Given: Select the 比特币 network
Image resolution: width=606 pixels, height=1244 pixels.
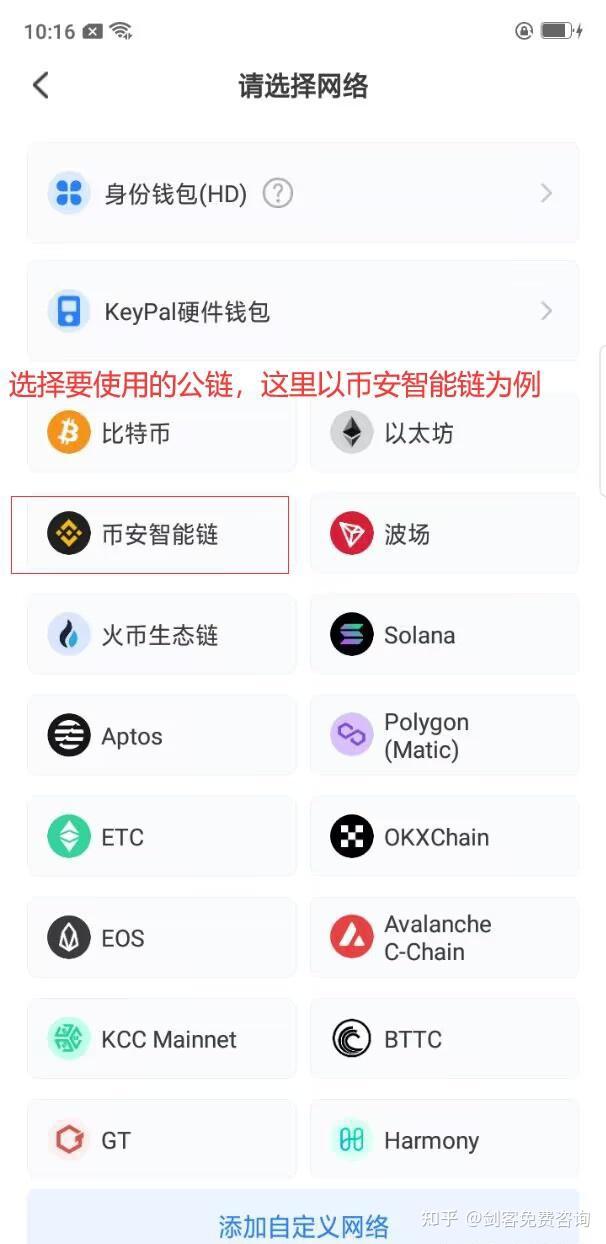Looking at the screenshot, I should click(x=161, y=433).
